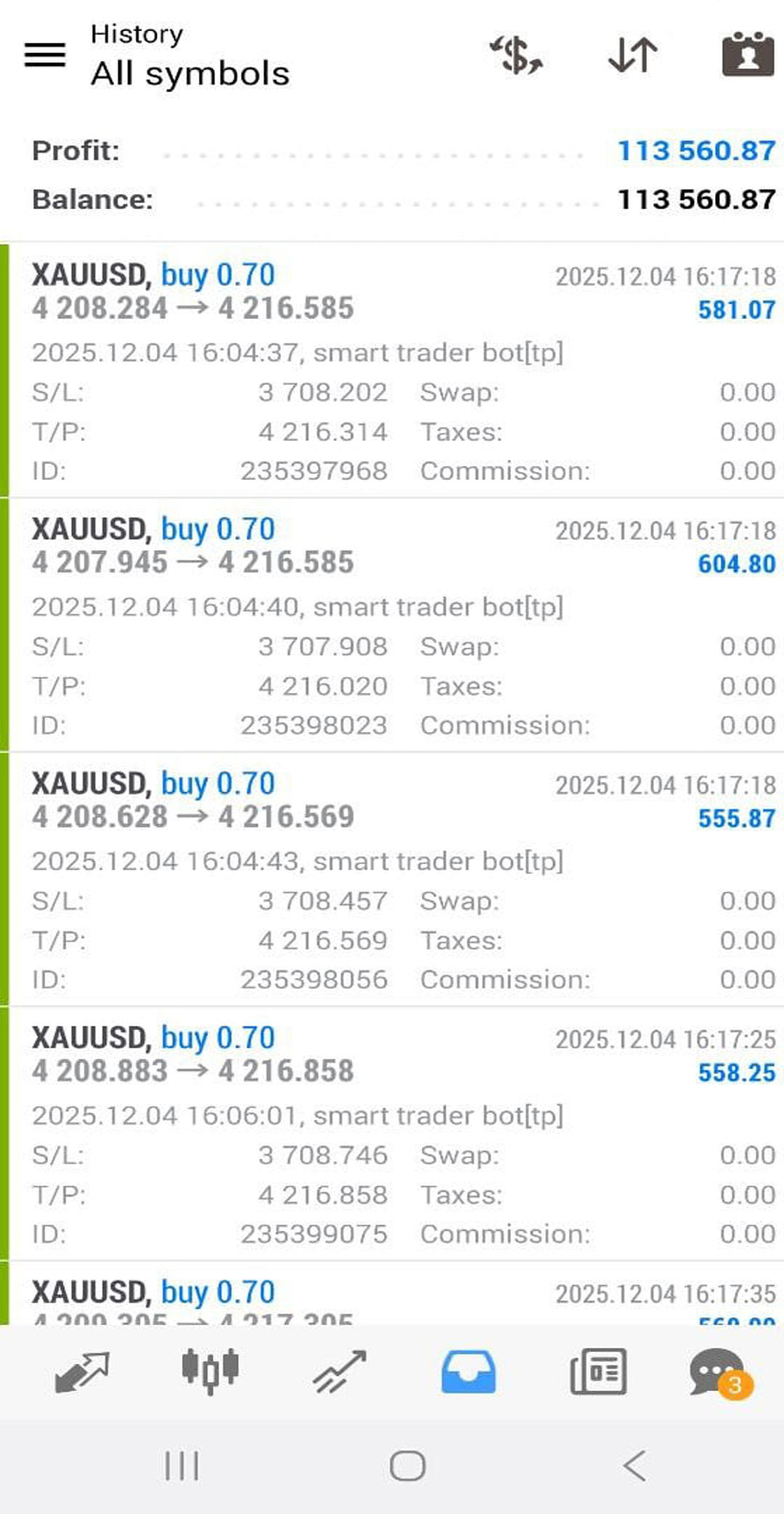Image resolution: width=784 pixels, height=1514 pixels.
Task: Select the XAUUSD trade with profit 555.87
Action: pos(392,879)
